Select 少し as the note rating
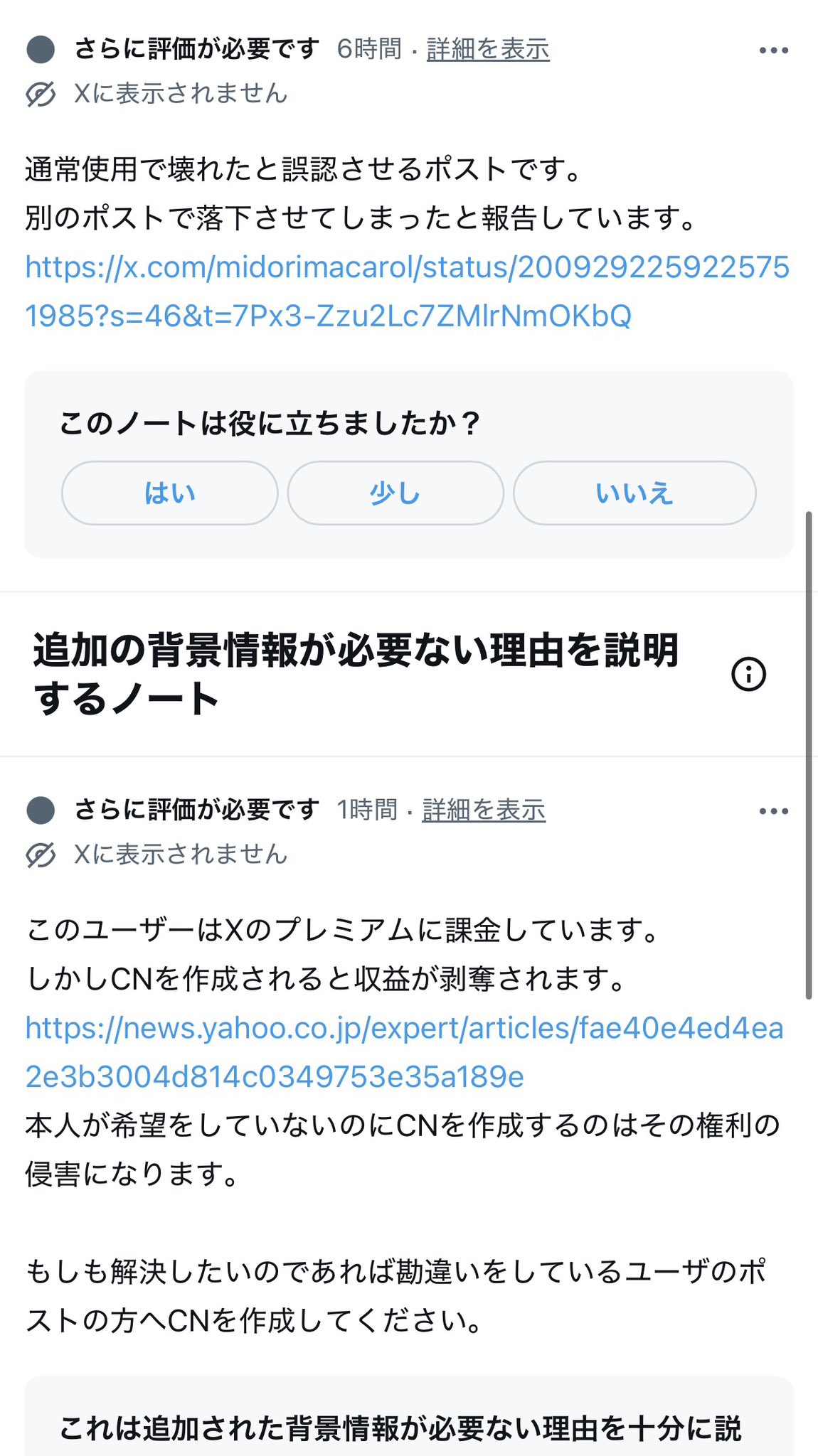Image resolution: width=818 pixels, height=1456 pixels. (395, 493)
